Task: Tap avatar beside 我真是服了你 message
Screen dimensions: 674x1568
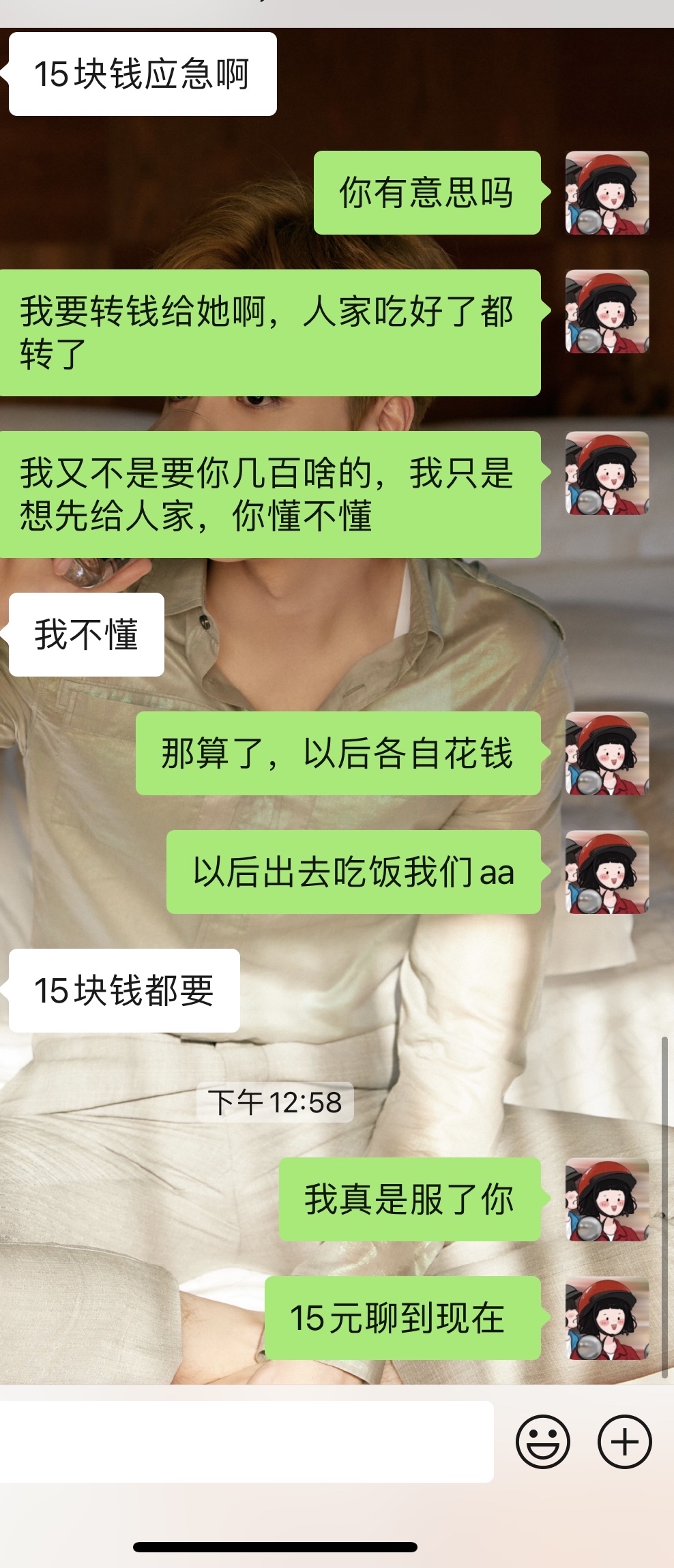Action: pyautogui.click(x=606, y=1200)
